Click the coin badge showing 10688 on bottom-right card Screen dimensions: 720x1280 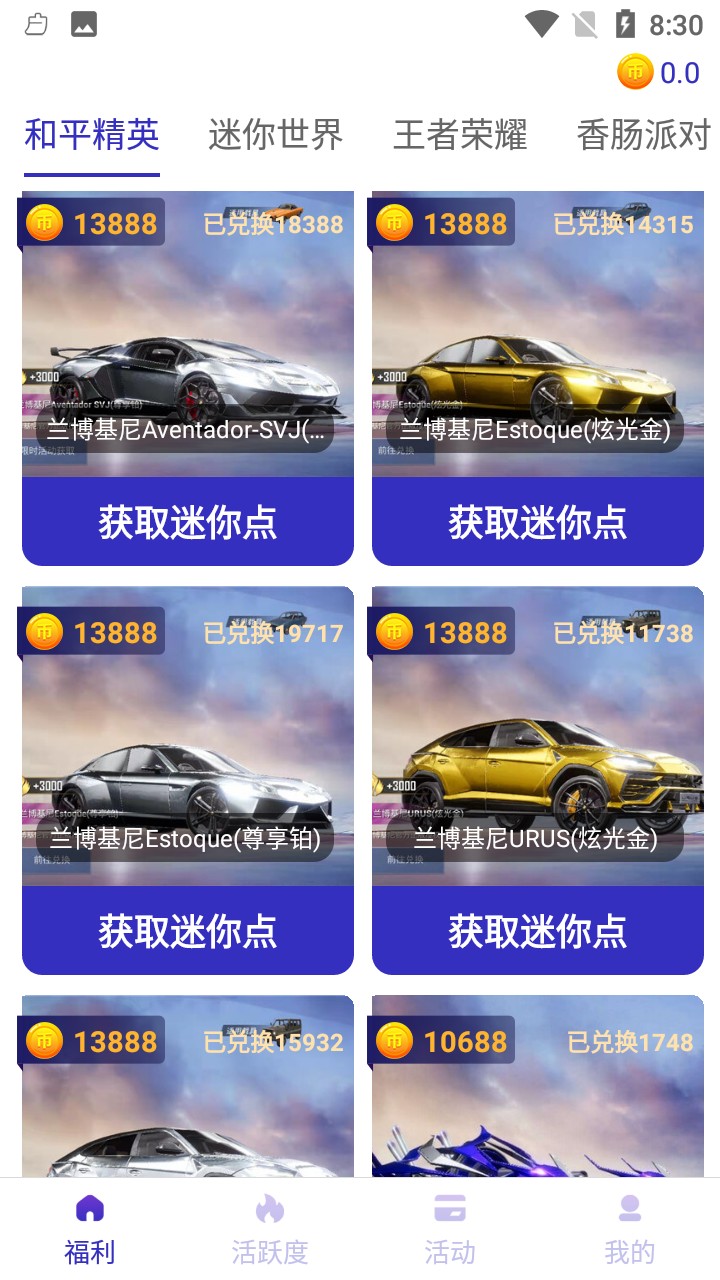pos(441,1040)
